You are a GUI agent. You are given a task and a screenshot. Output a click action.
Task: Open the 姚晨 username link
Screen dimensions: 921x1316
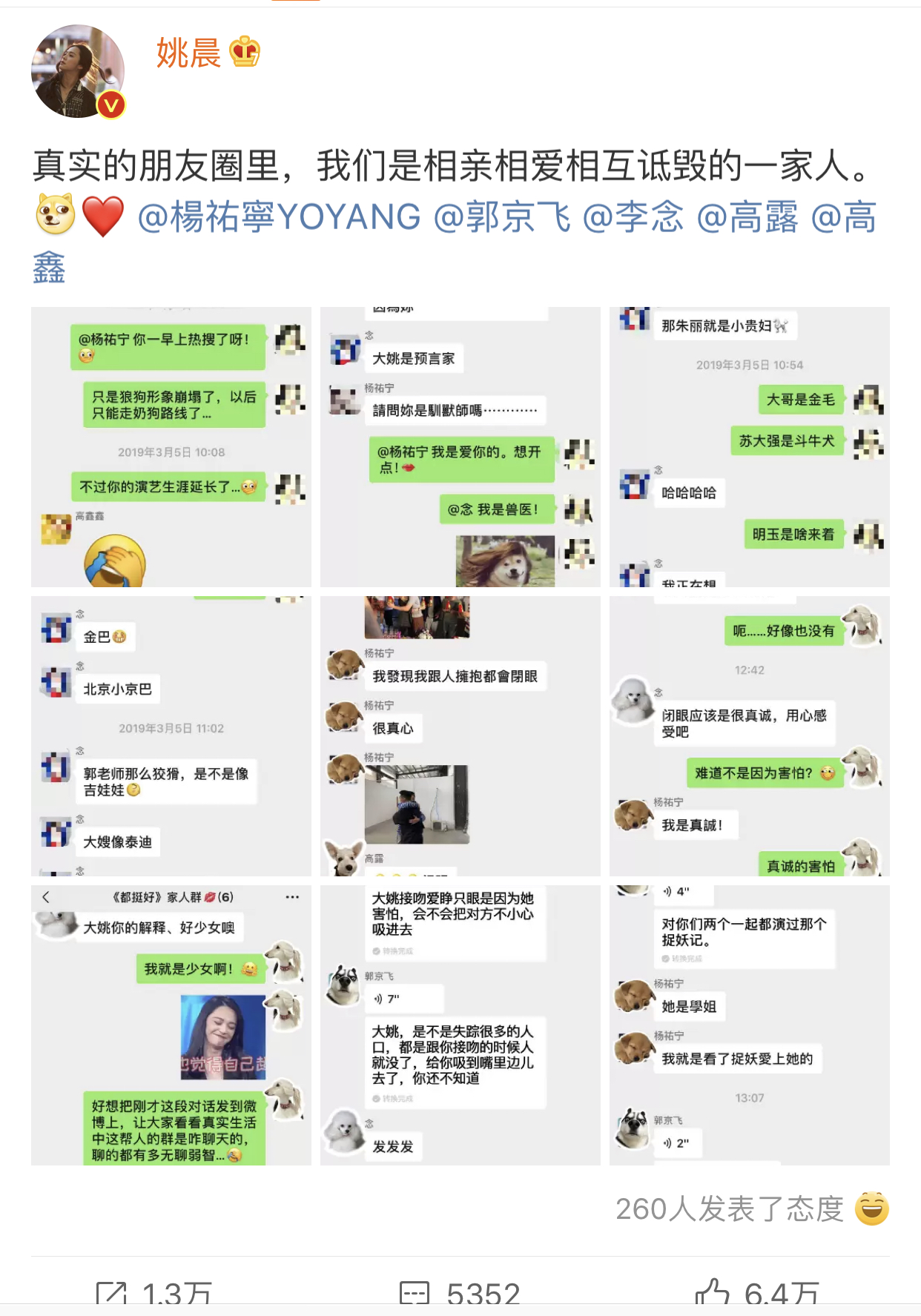[188, 53]
